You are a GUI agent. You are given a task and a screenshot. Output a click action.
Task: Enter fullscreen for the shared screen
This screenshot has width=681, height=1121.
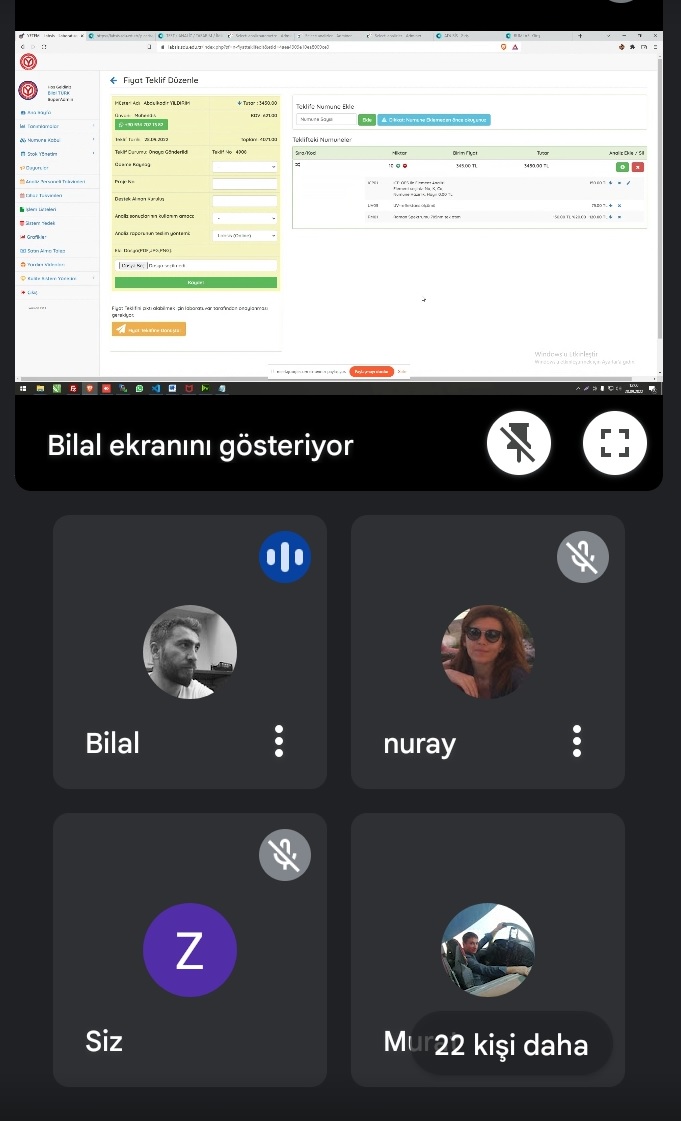(x=614, y=443)
